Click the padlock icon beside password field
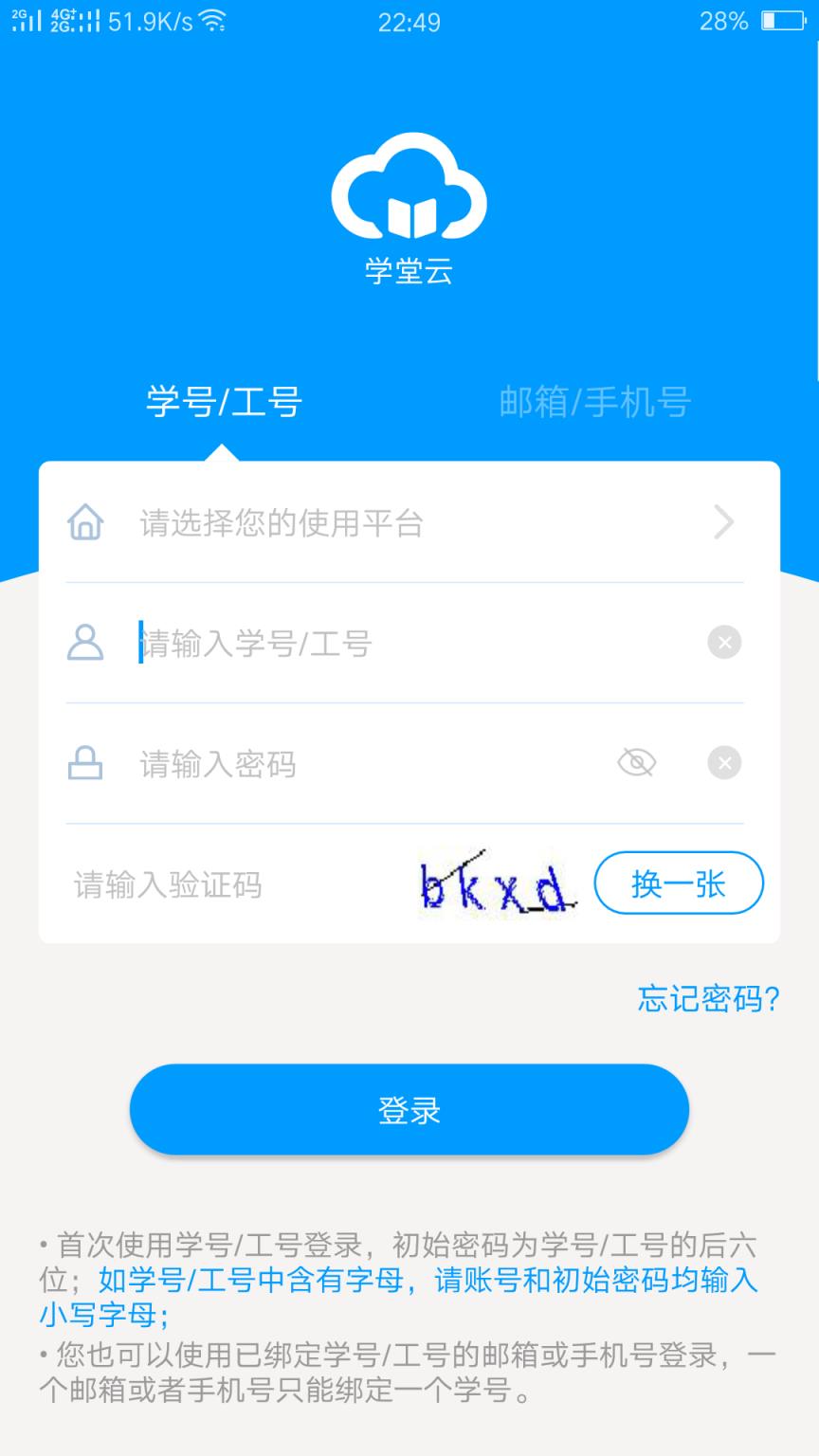 85,763
